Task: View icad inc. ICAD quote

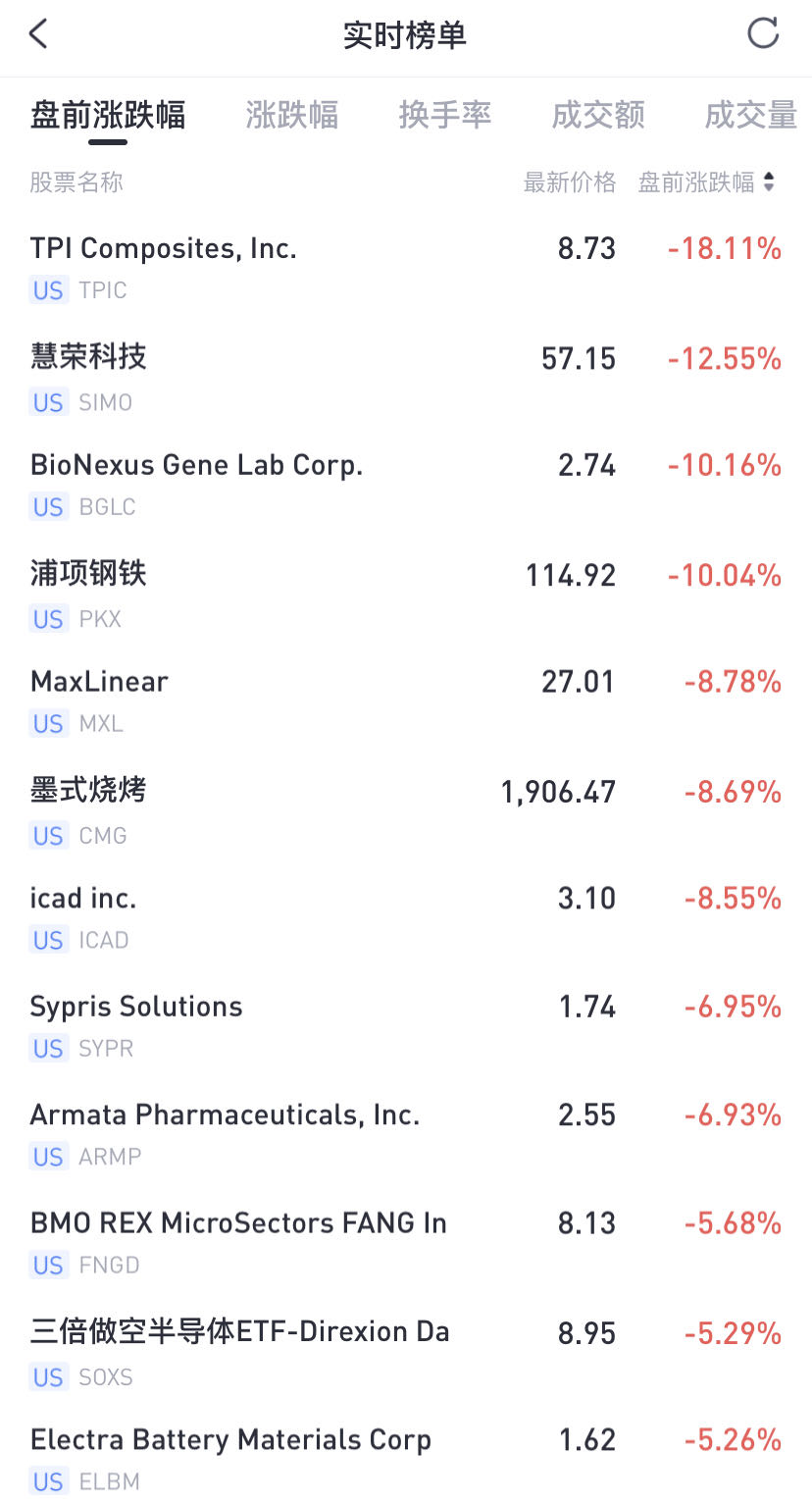Action: [x=406, y=918]
